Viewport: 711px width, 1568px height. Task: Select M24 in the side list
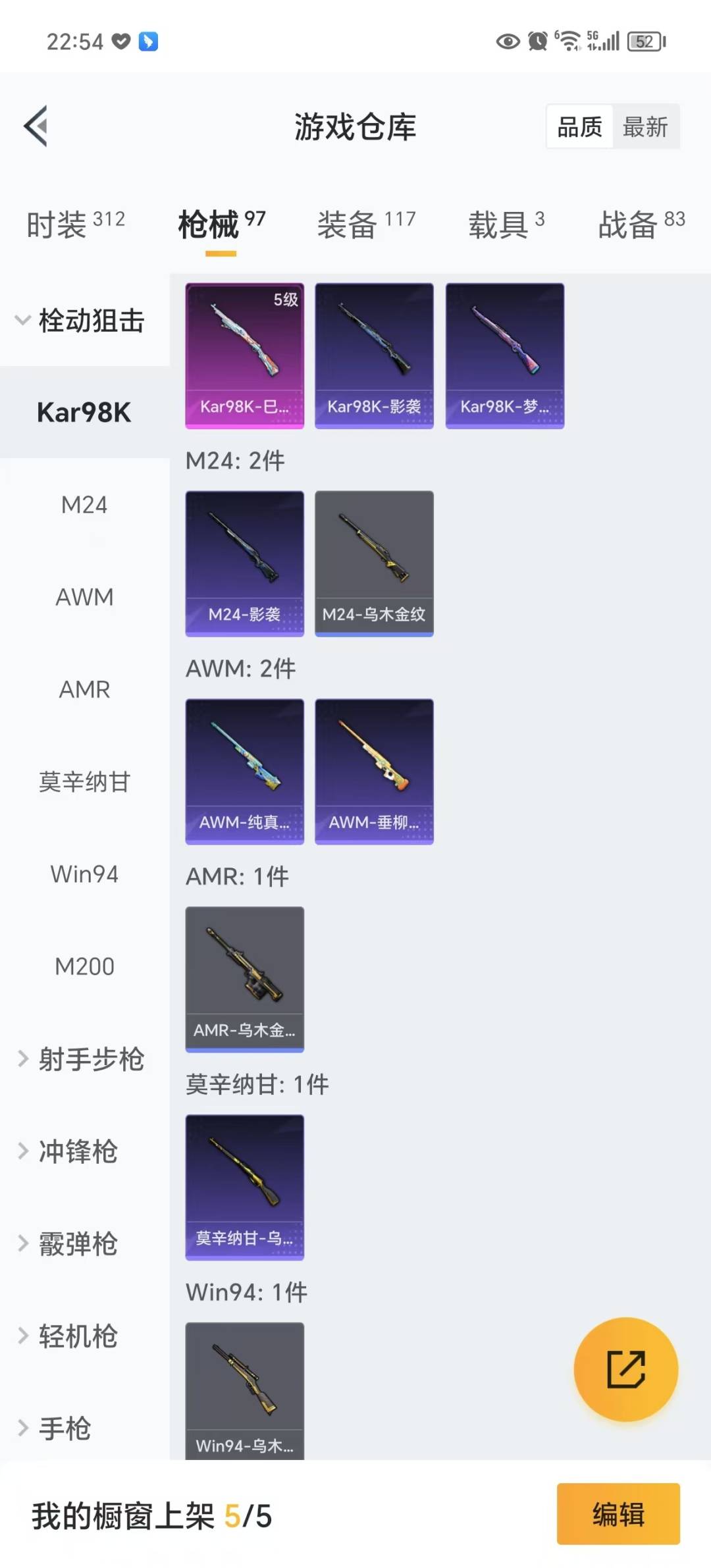[x=84, y=505]
